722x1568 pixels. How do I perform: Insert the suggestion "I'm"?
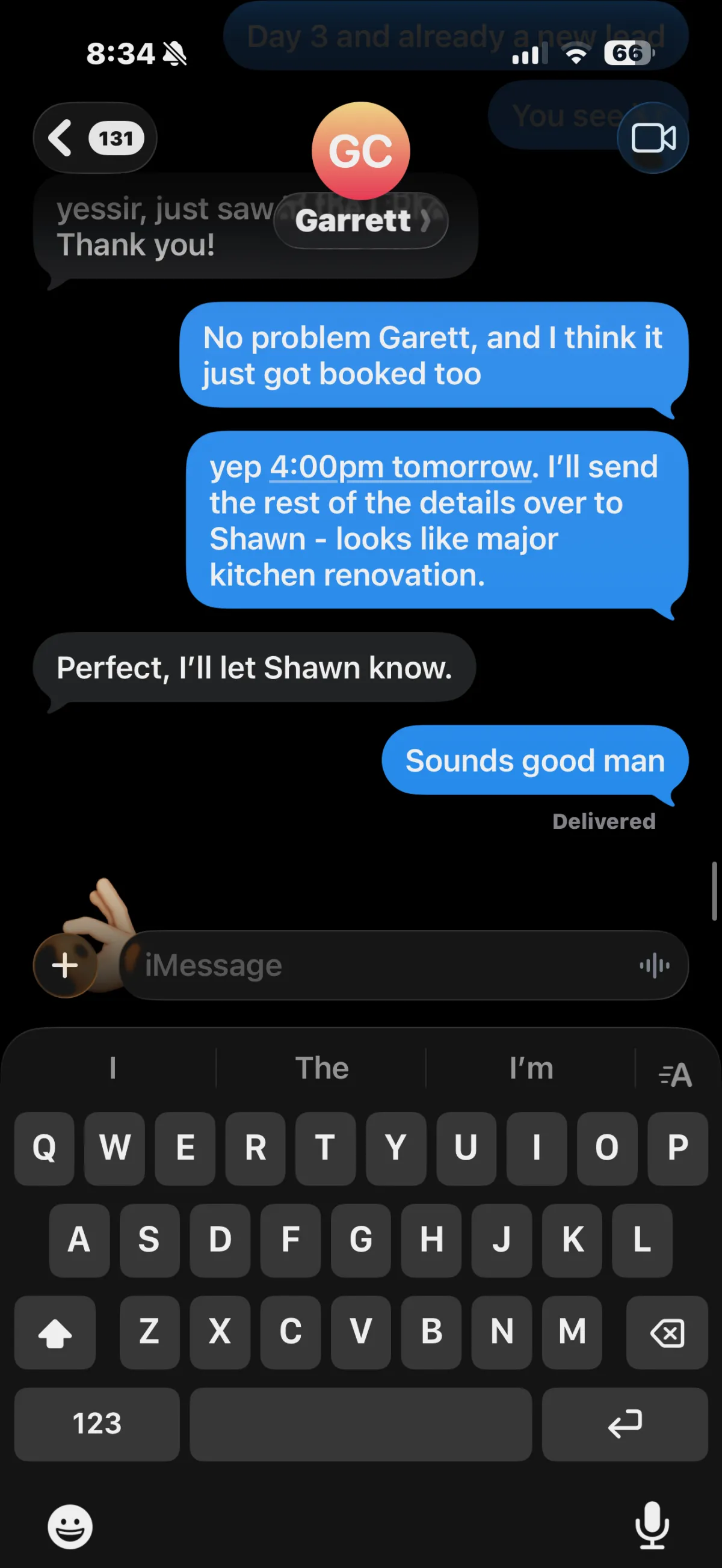(531, 1068)
